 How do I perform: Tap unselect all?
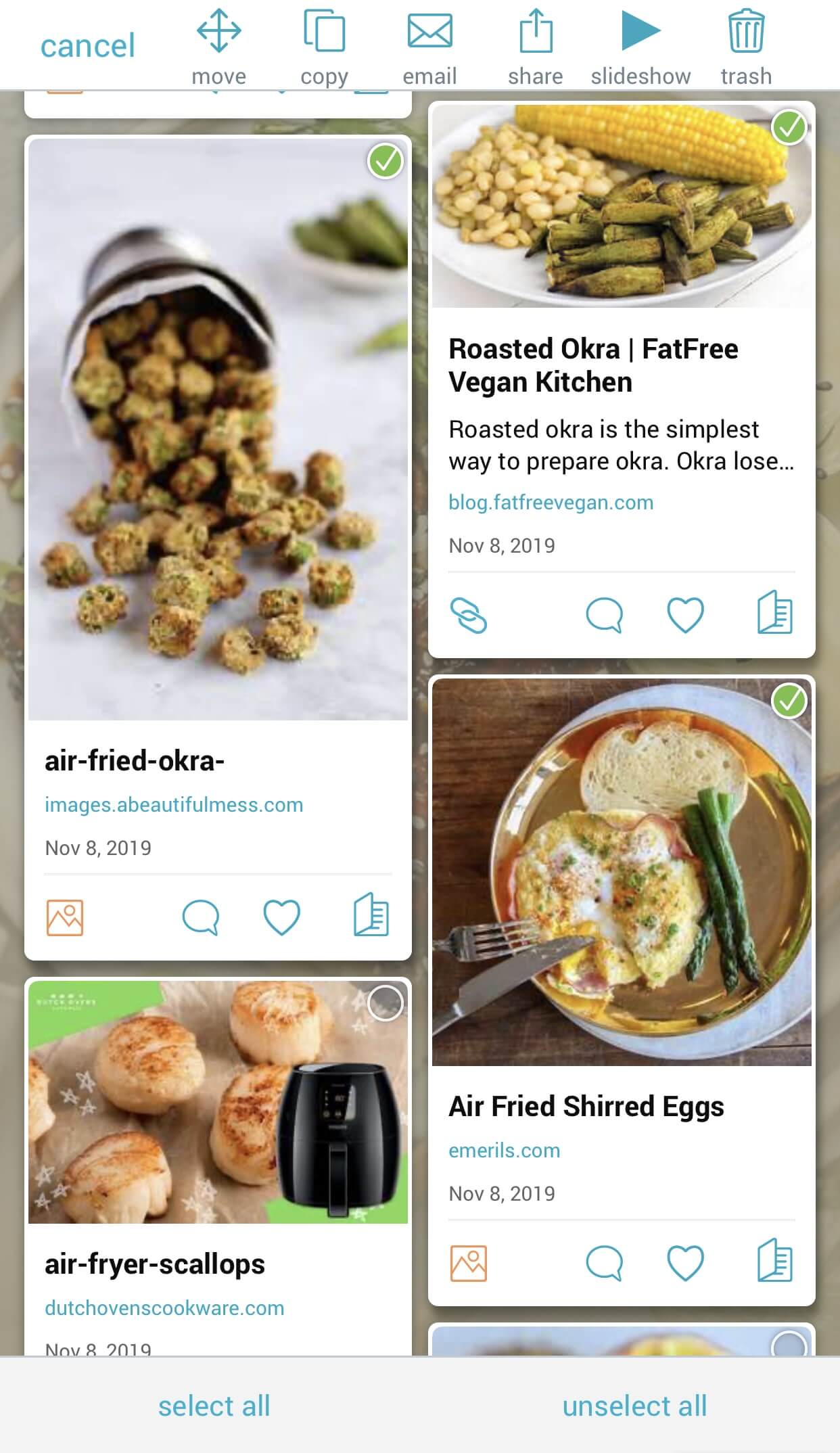coord(634,1406)
